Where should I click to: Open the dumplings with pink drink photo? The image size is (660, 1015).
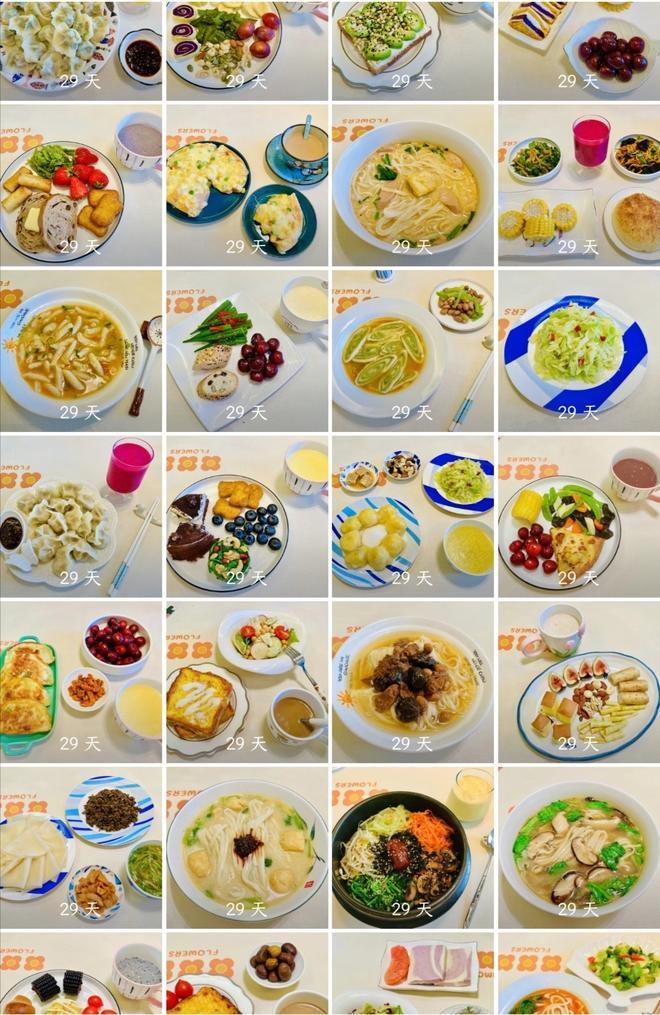click(80, 516)
